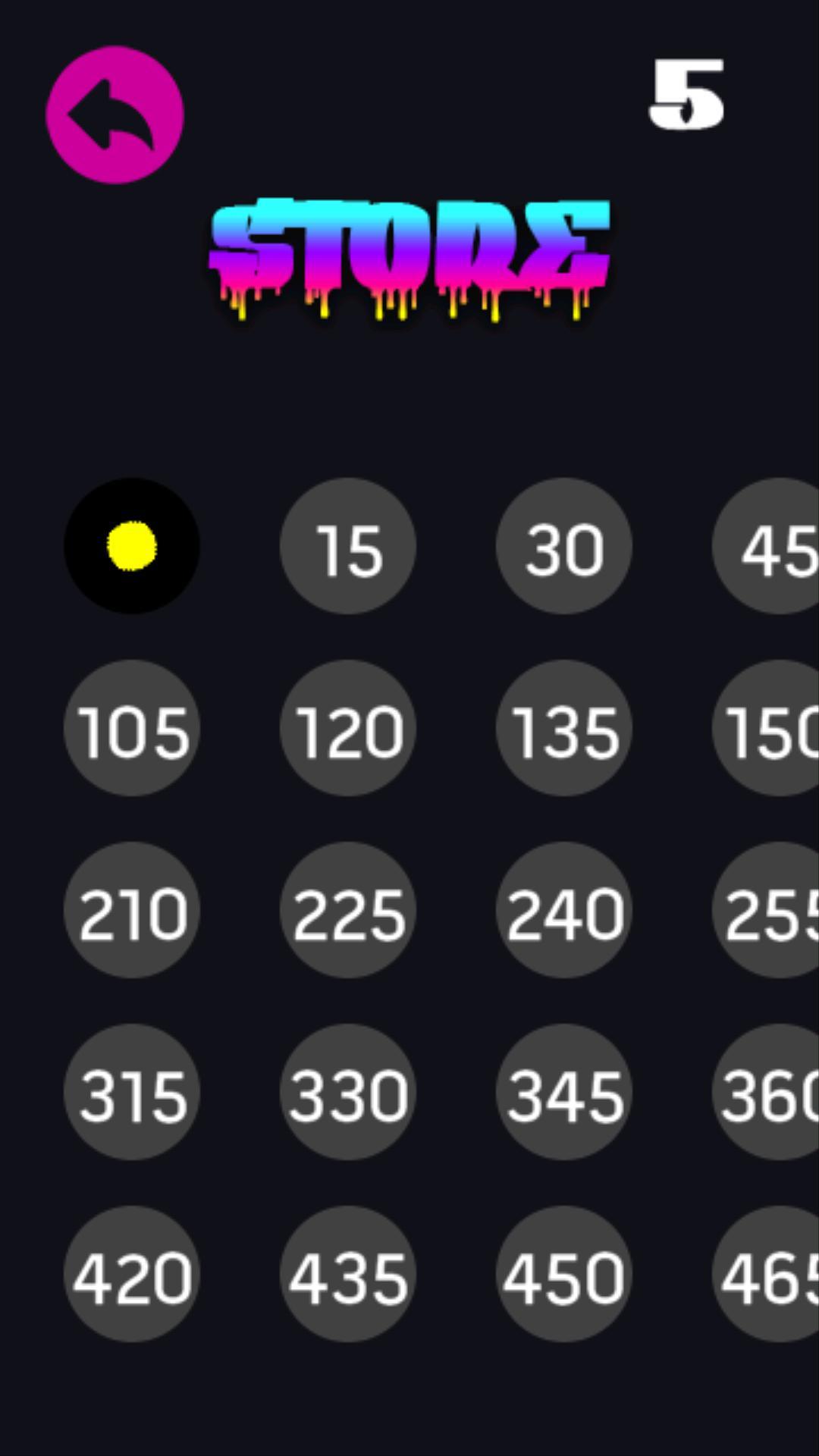The height and width of the screenshot is (1456, 819).
Task: Buy the item priced 15
Action: coord(348,546)
